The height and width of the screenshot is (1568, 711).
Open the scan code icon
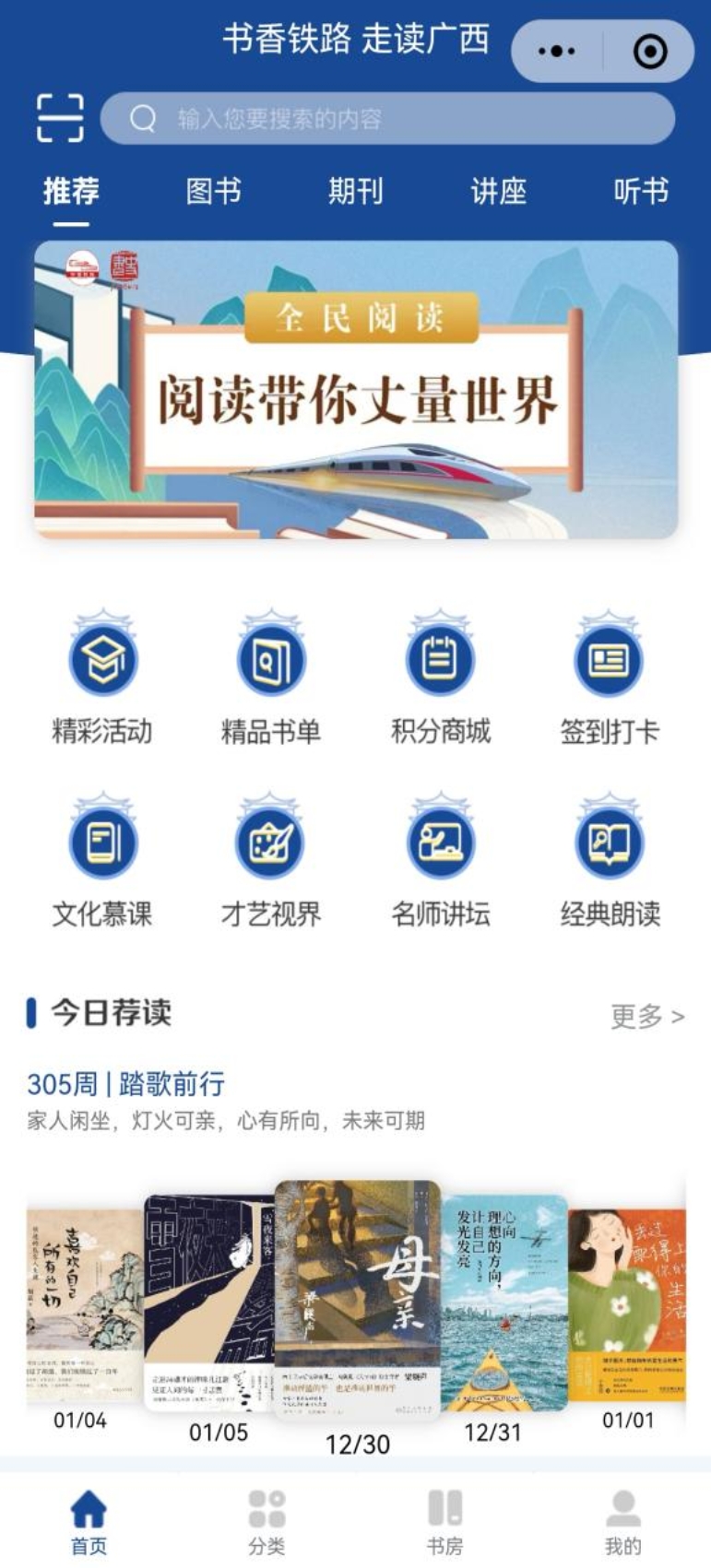tap(60, 119)
